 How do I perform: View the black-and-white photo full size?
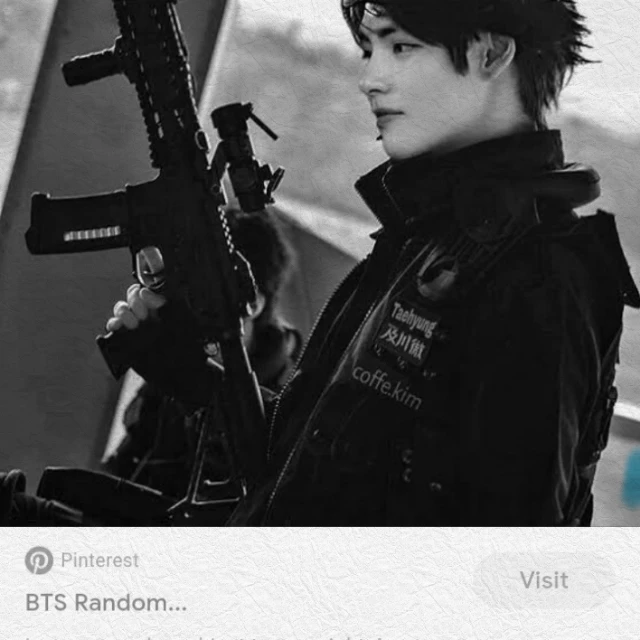(320, 263)
